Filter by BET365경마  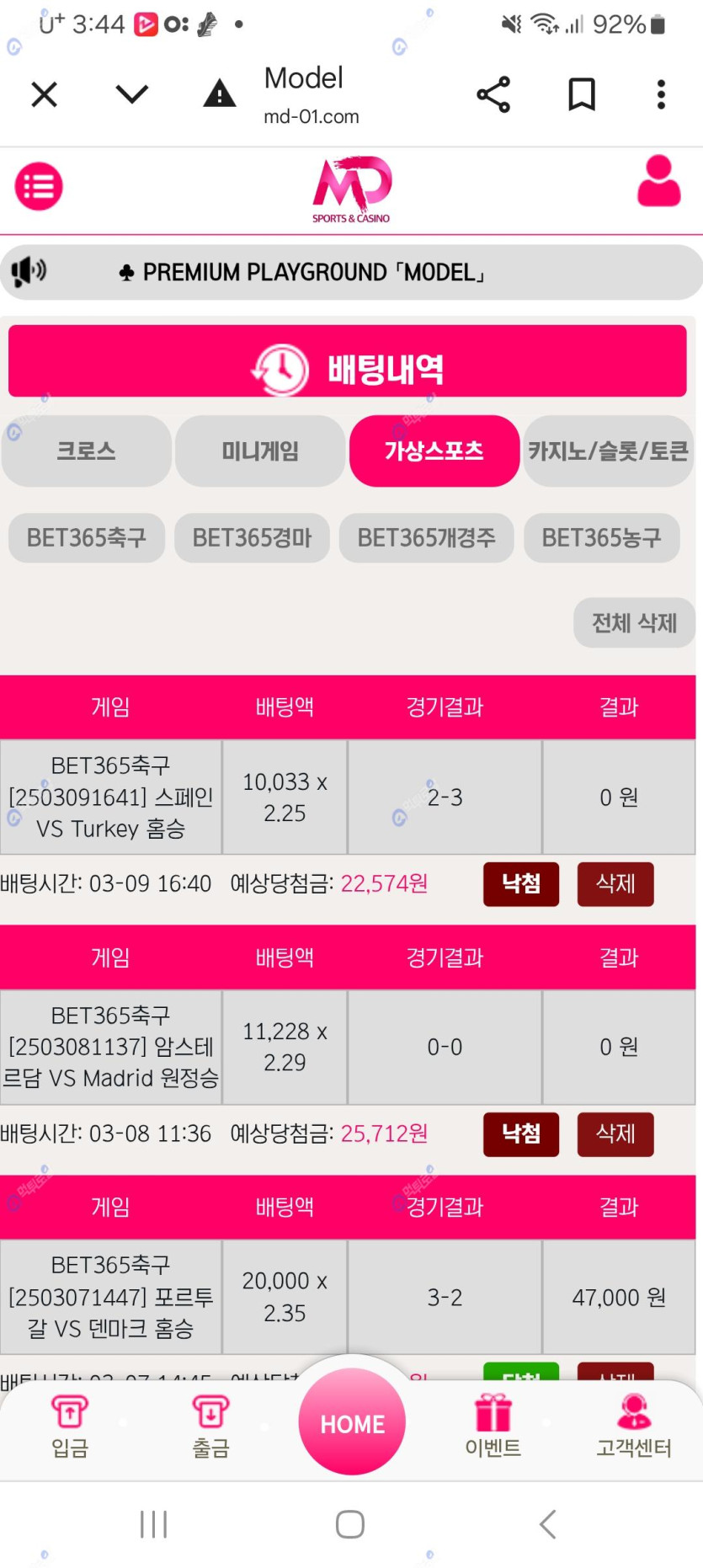click(x=252, y=537)
